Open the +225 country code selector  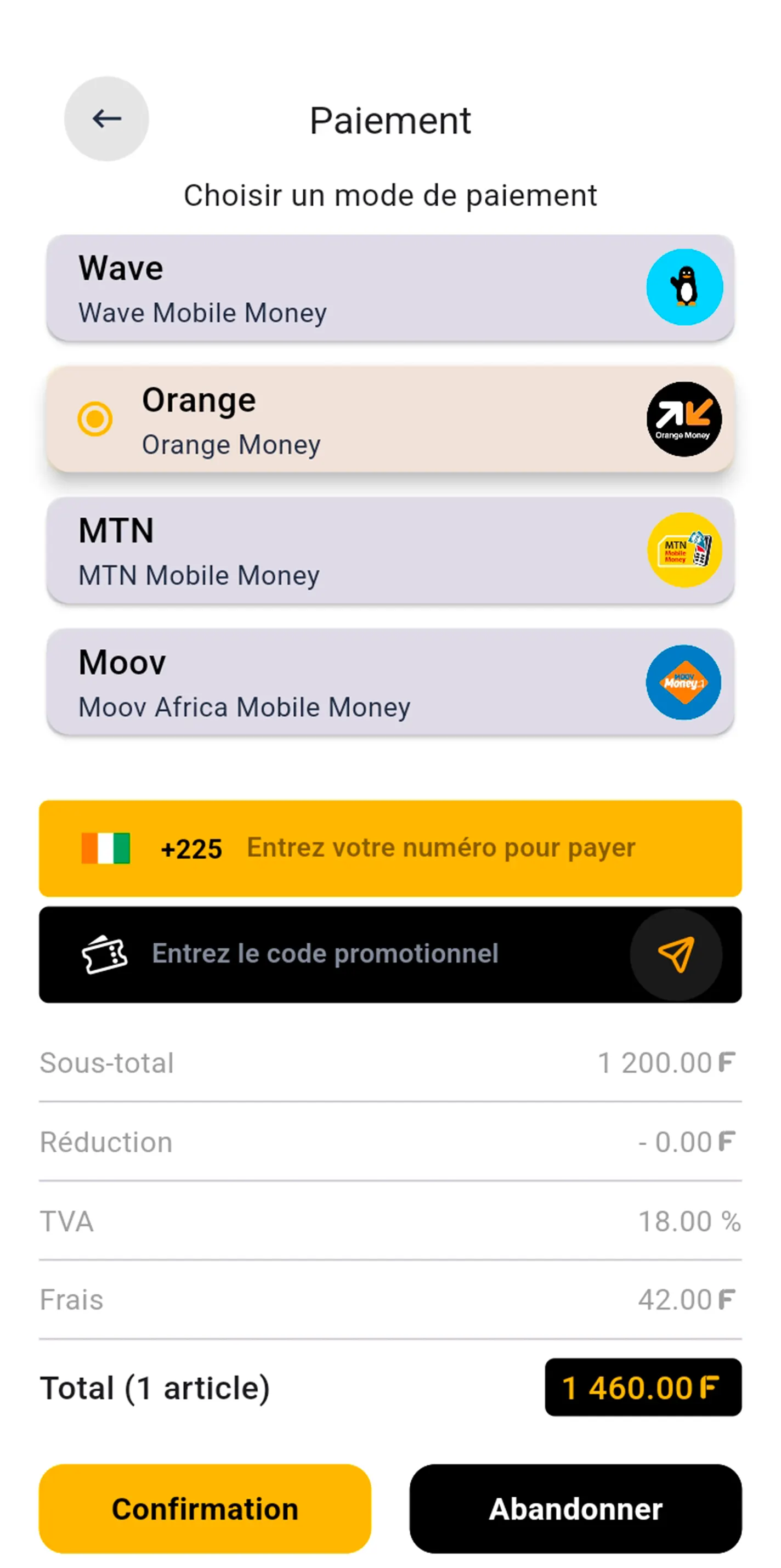[152, 848]
